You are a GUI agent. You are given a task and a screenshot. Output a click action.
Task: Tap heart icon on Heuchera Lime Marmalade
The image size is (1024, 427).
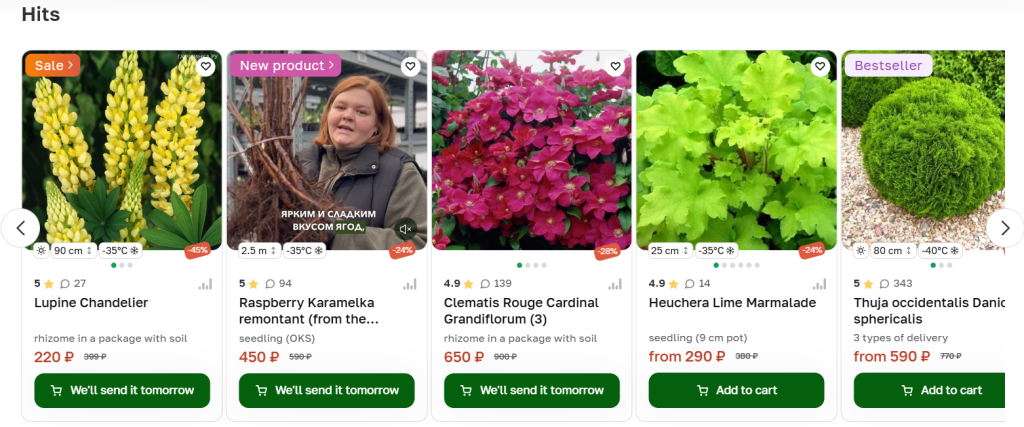click(820, 67)
